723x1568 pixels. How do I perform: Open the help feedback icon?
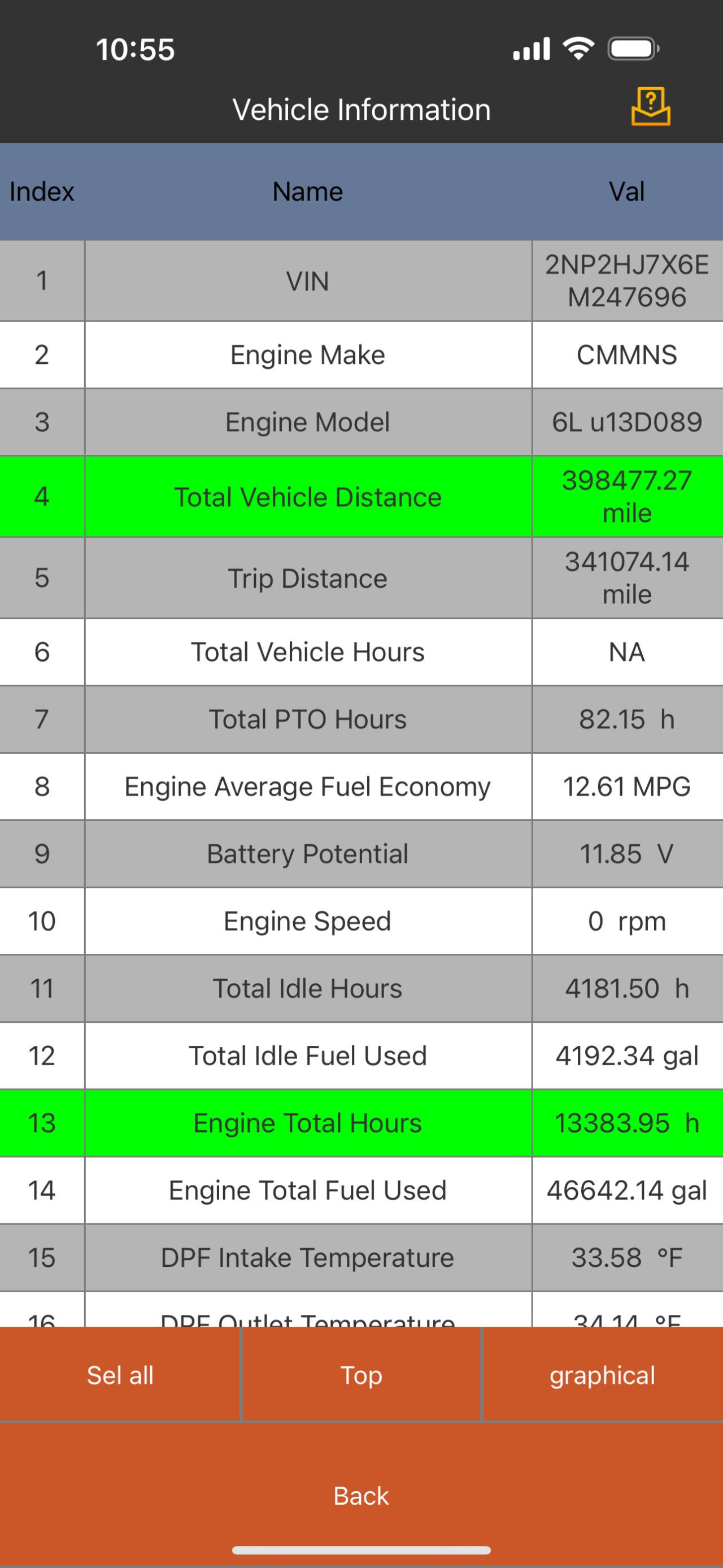(x=650, y=107)
